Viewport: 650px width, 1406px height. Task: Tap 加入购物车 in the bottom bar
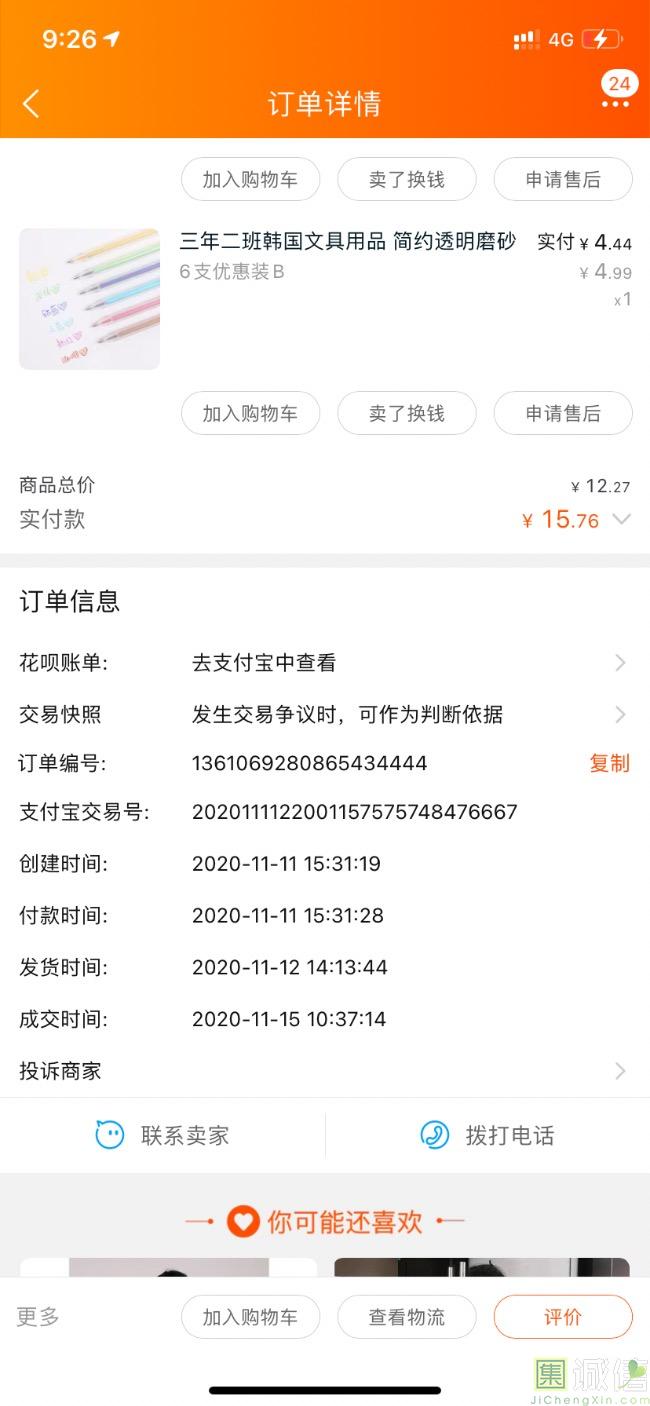click(250, 1317)
